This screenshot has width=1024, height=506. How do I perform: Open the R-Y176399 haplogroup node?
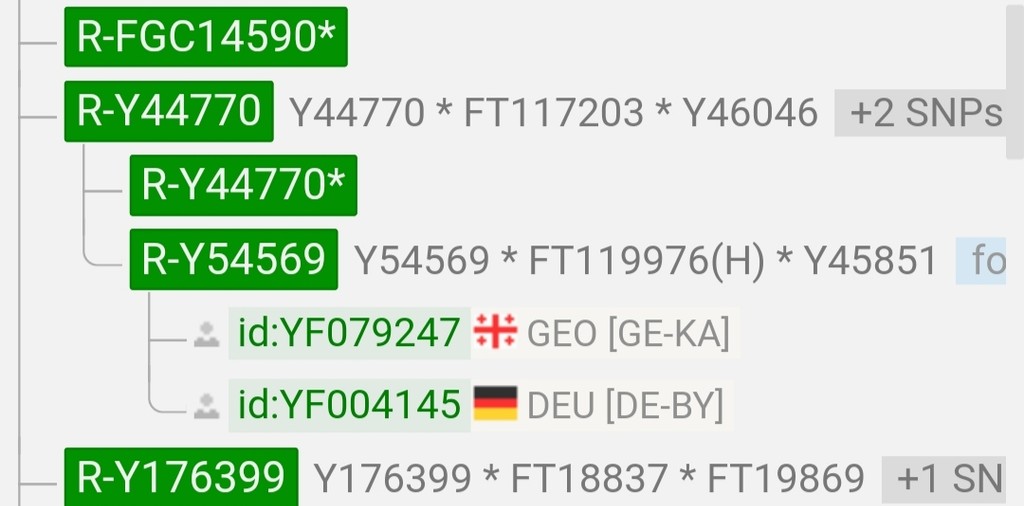click(181, 478)
